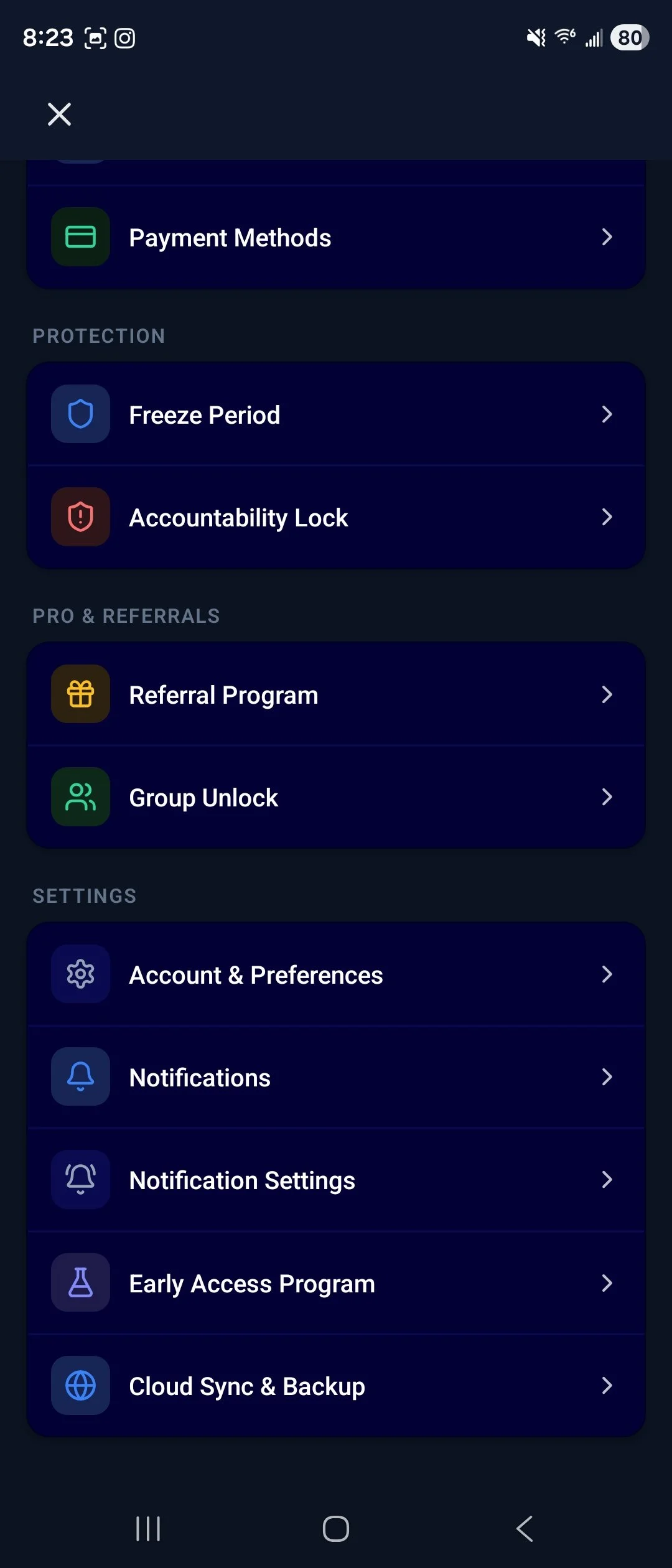
Task: Open the Freeze Period setting
Action: point(336,414)
